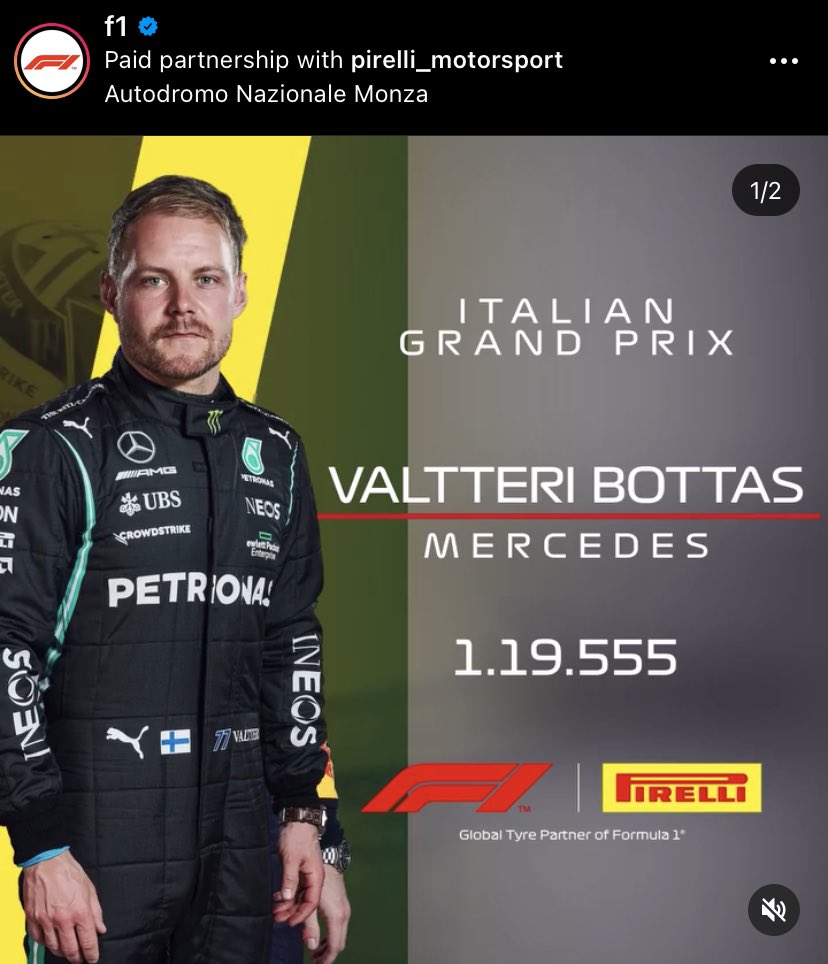
Task: Unmute the video sound
Action: click(773, 910)
